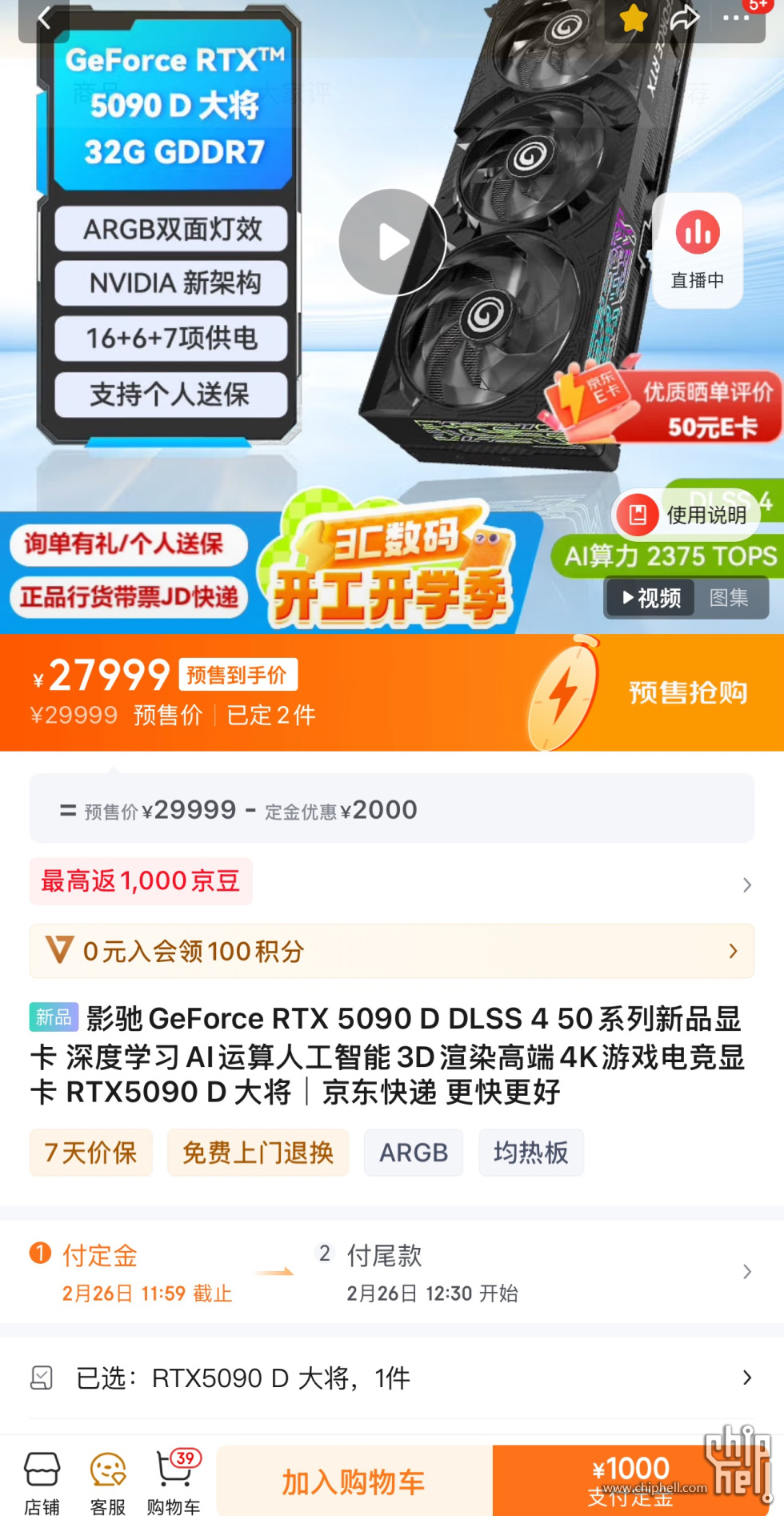Open the 直播中 live stream
Viewport: 784px width, 1516px height.
click(x=698, y=250)
